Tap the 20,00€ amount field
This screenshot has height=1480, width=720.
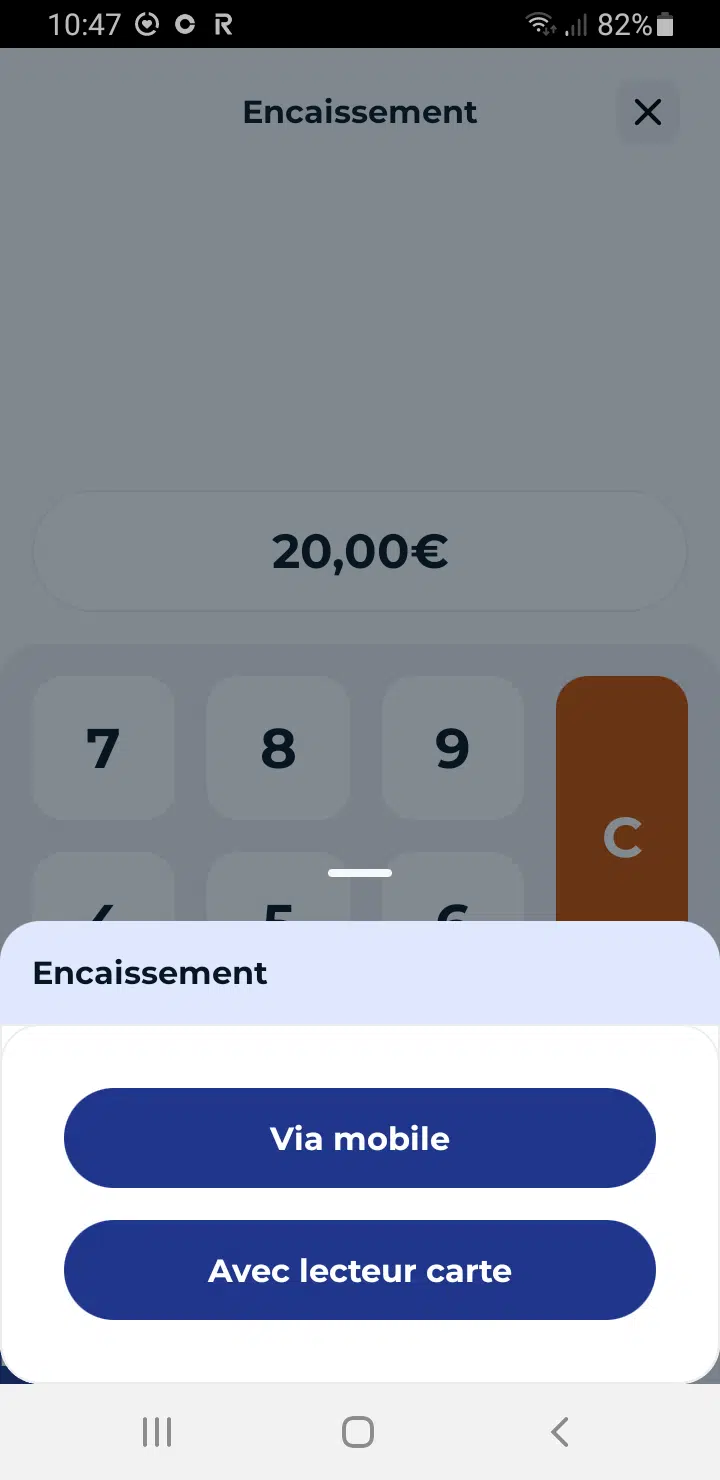click(360, 551)
